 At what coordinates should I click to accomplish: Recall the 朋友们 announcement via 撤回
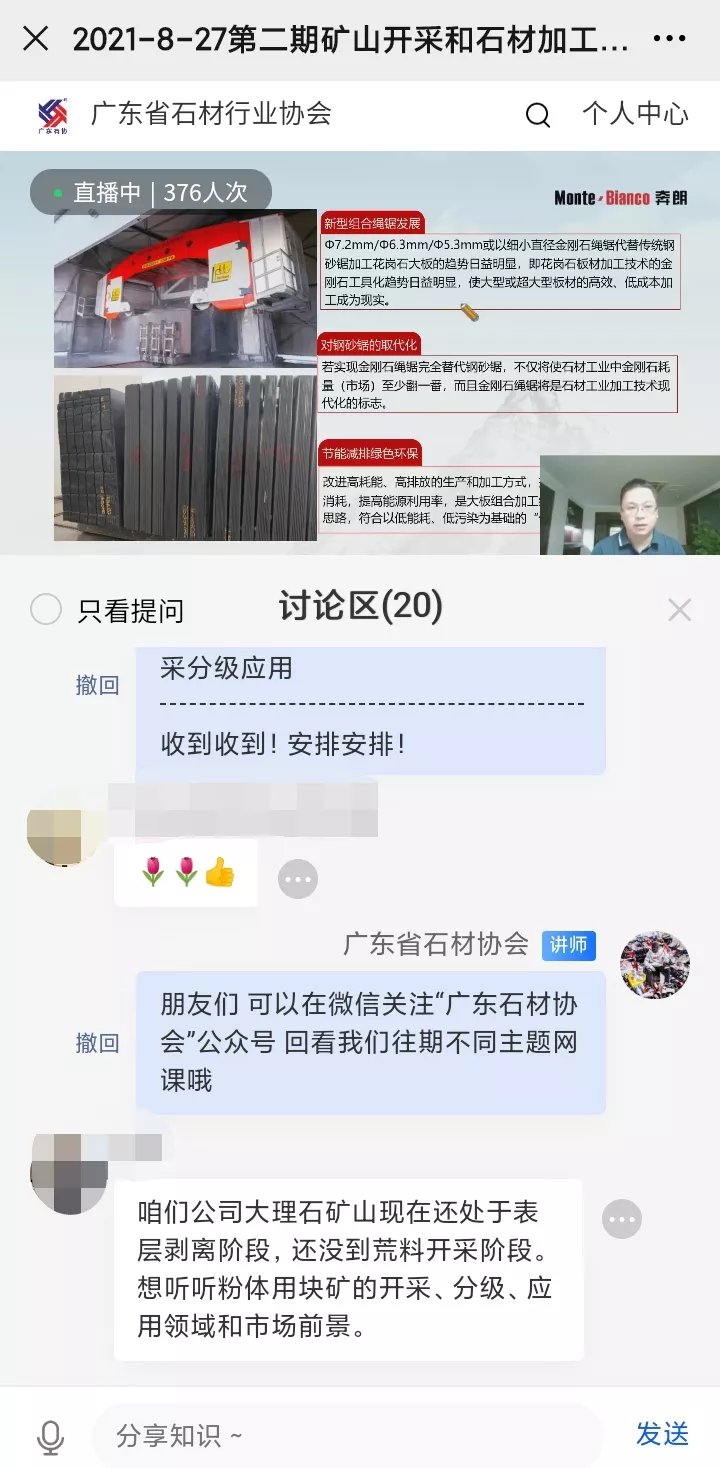coord(97,1043)
